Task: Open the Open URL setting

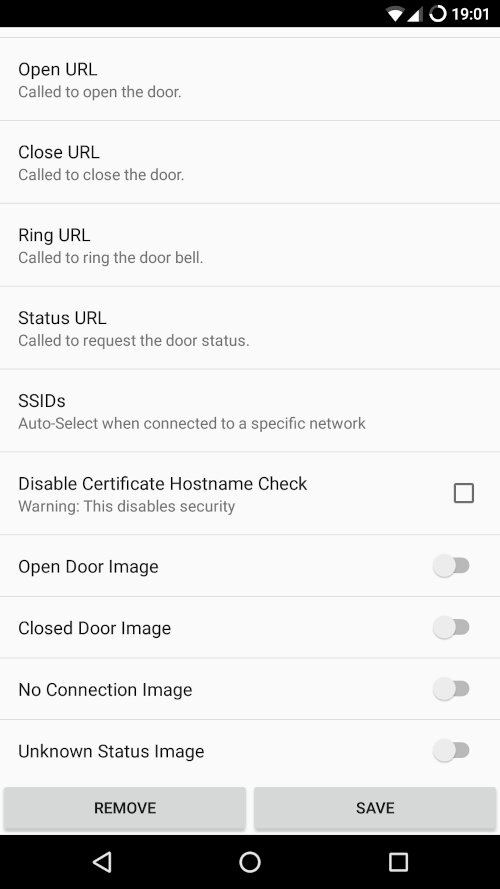Action: pos(250,79)
